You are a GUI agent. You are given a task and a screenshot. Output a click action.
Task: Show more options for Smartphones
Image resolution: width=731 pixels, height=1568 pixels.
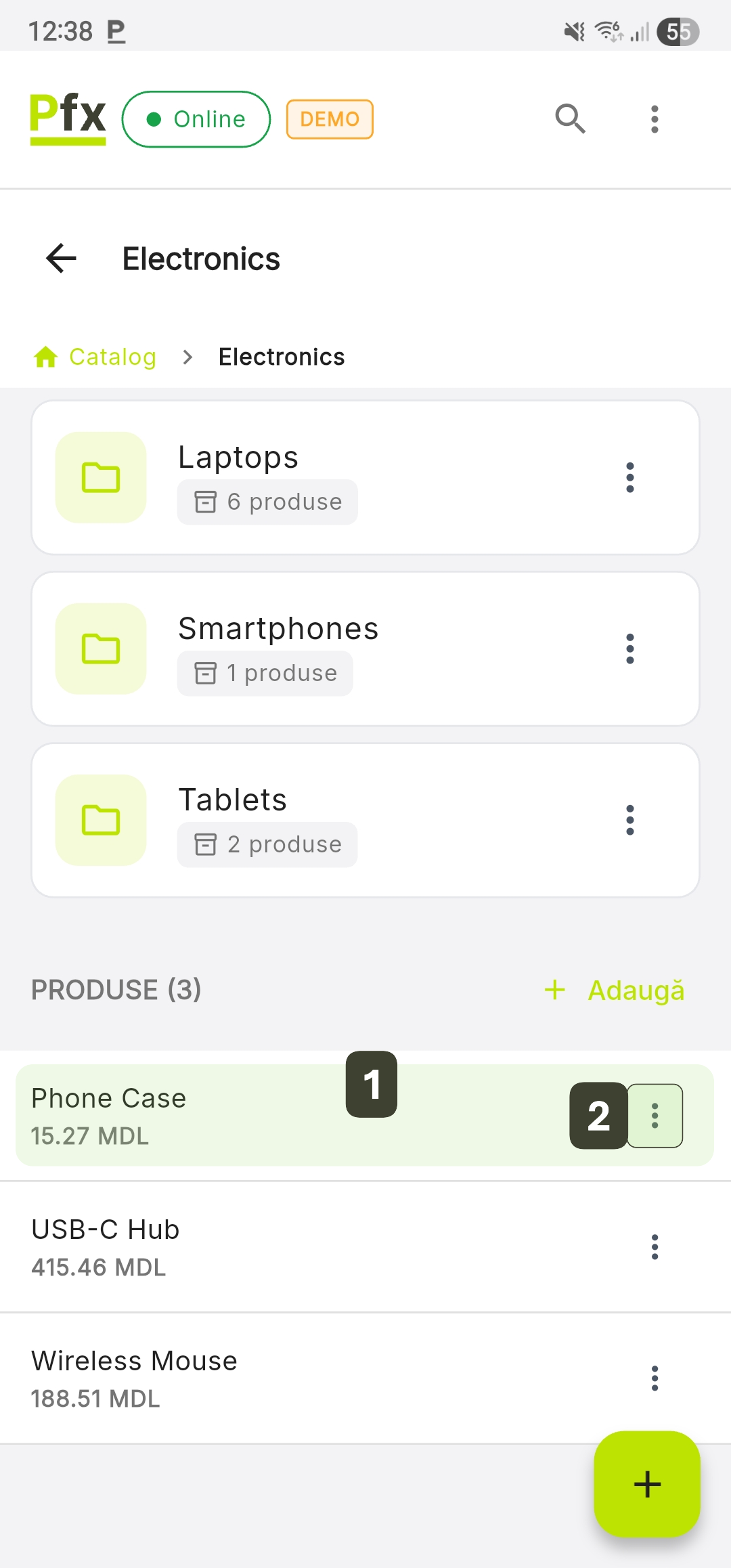629,649
